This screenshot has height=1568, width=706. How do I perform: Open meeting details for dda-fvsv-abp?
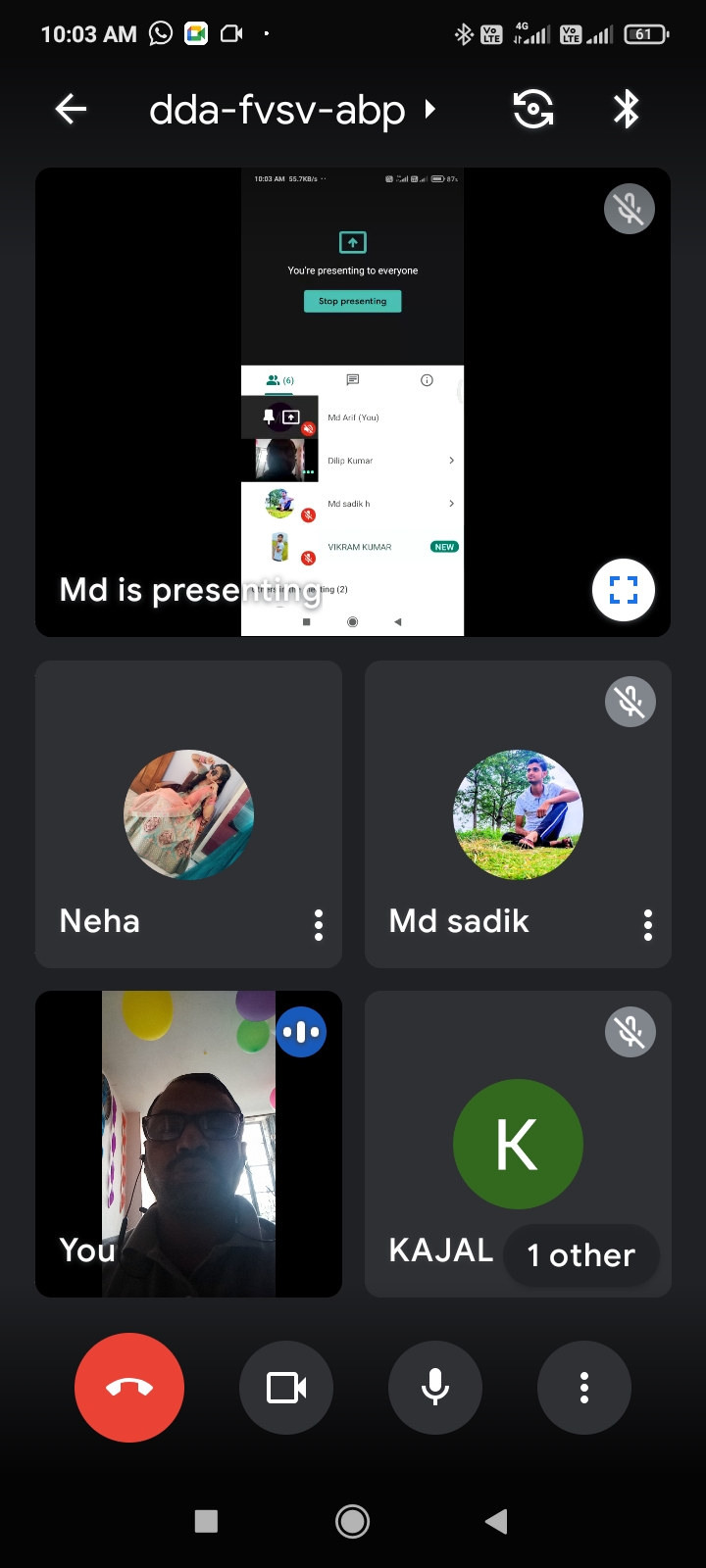click(291, 110)
